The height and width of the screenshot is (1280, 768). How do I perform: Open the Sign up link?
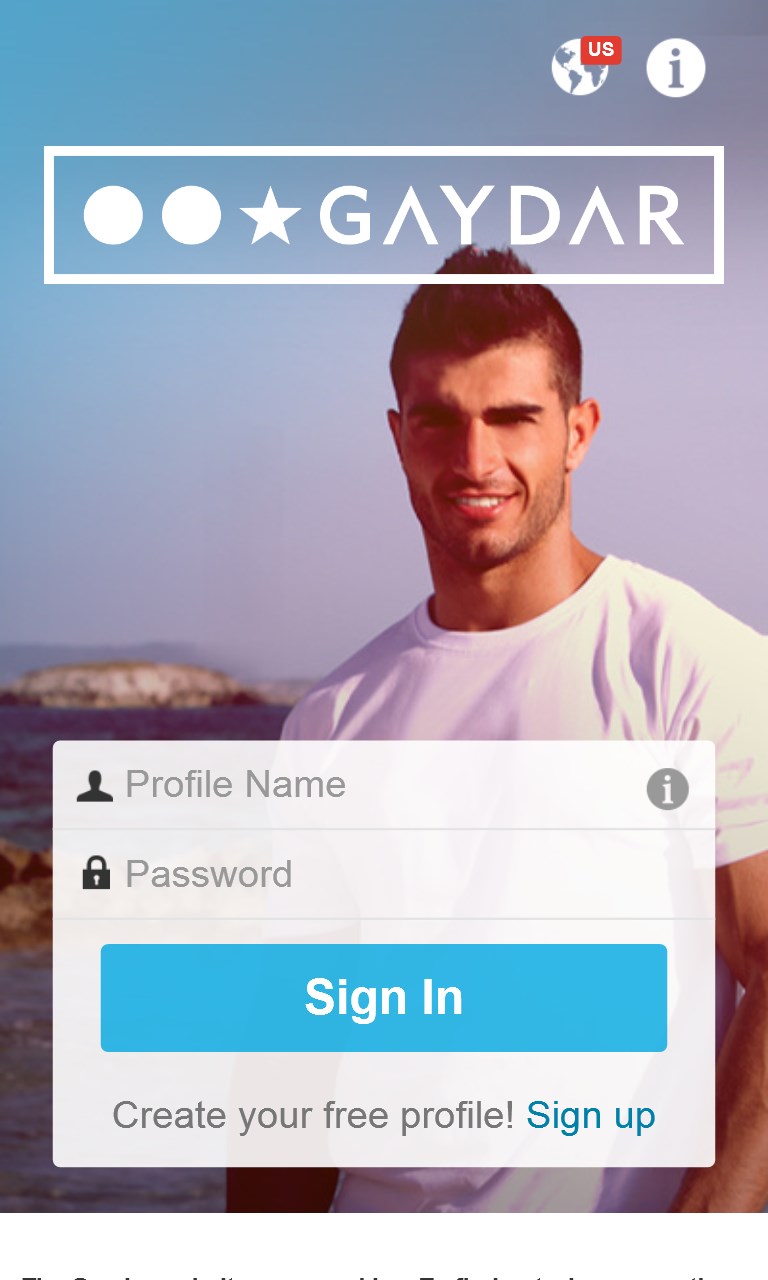click(590, 1115)
